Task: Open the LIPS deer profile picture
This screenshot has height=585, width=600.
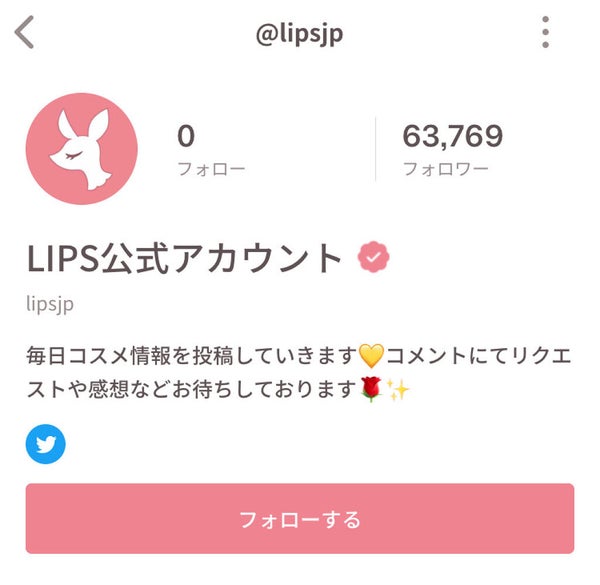Action: pyautogui.click(x=83, y=148)
